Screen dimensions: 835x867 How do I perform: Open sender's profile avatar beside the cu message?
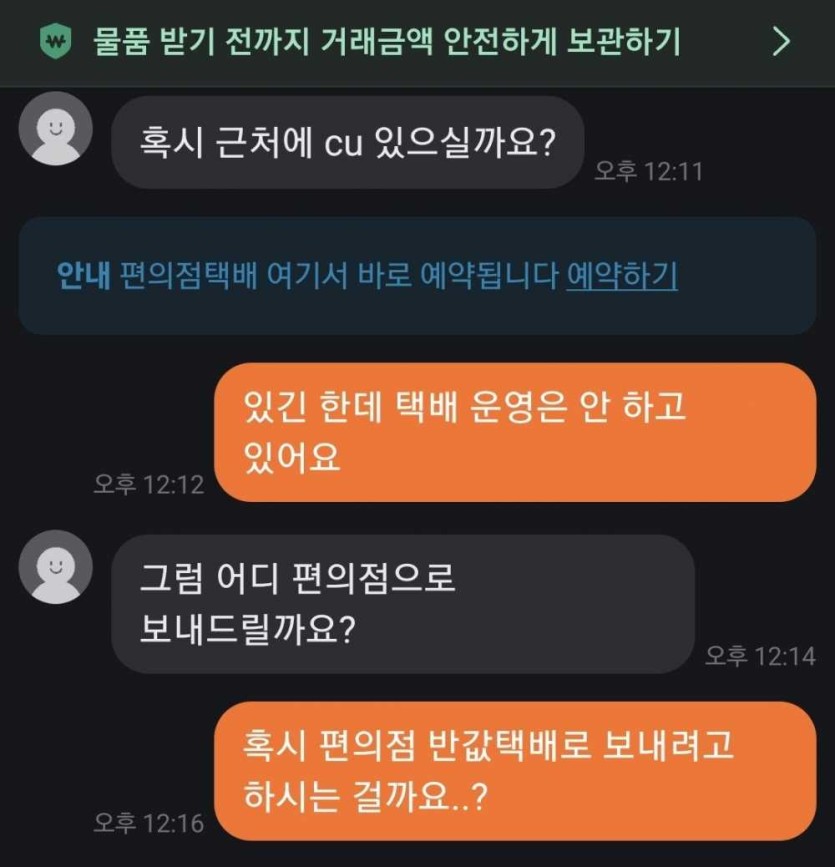(x=56, y=129)
